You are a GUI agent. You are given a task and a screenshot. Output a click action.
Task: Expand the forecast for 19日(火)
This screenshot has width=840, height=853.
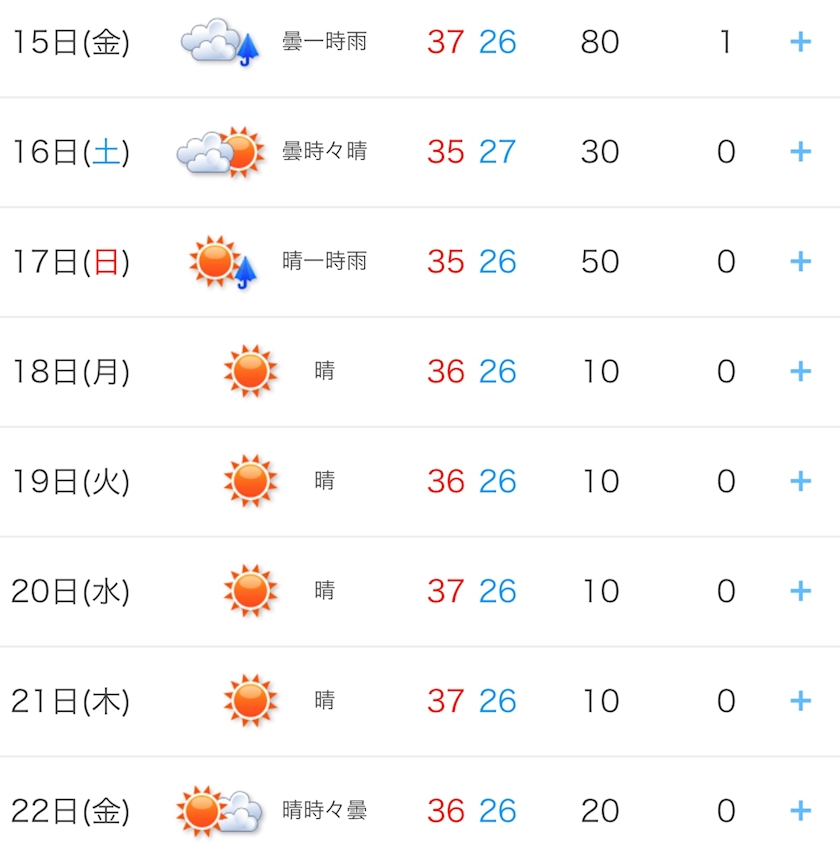tap(800, 481)
